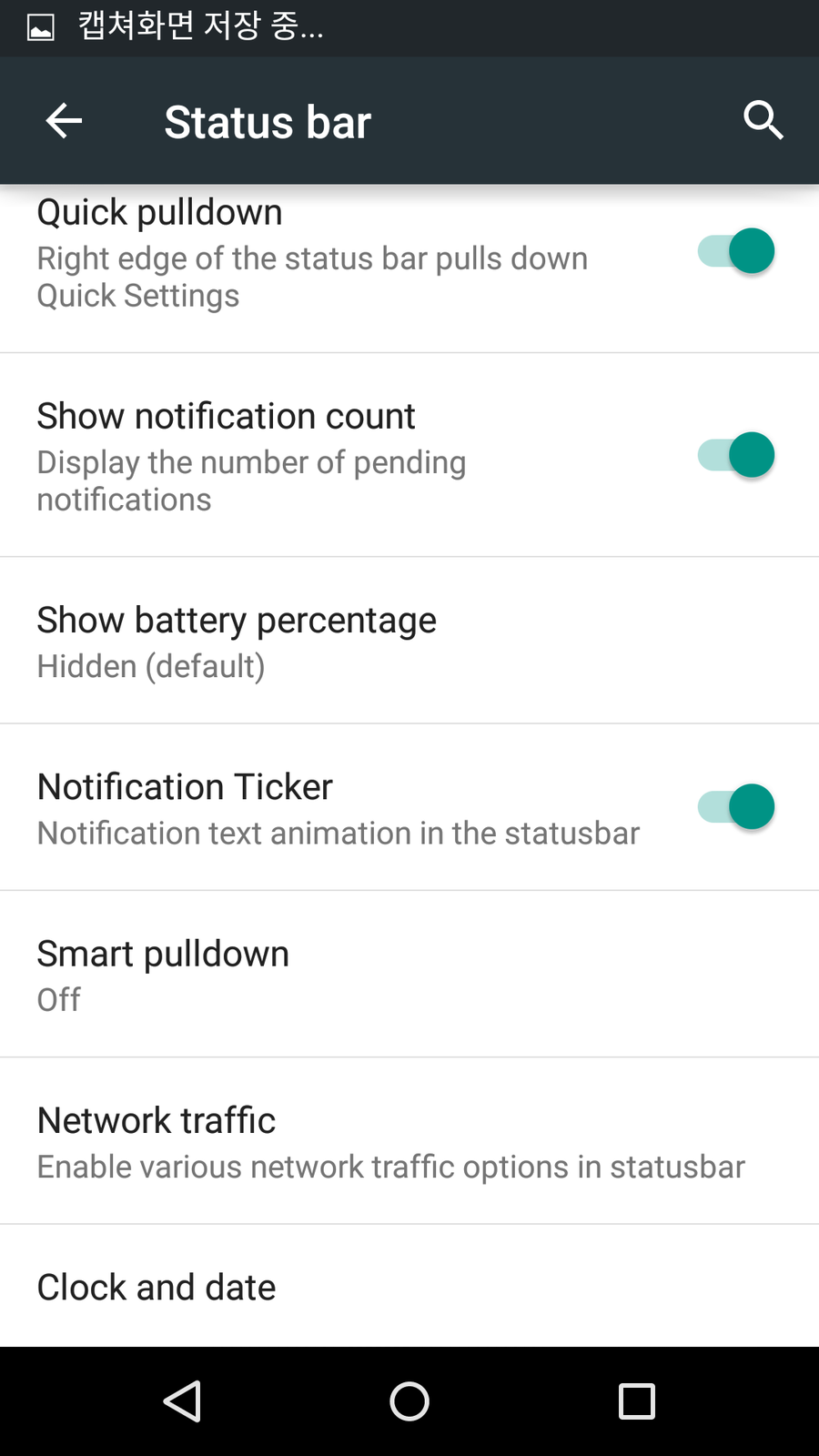Tap the system home button
This screenshot has height=1456, width=819.
tap(409, 1401)
